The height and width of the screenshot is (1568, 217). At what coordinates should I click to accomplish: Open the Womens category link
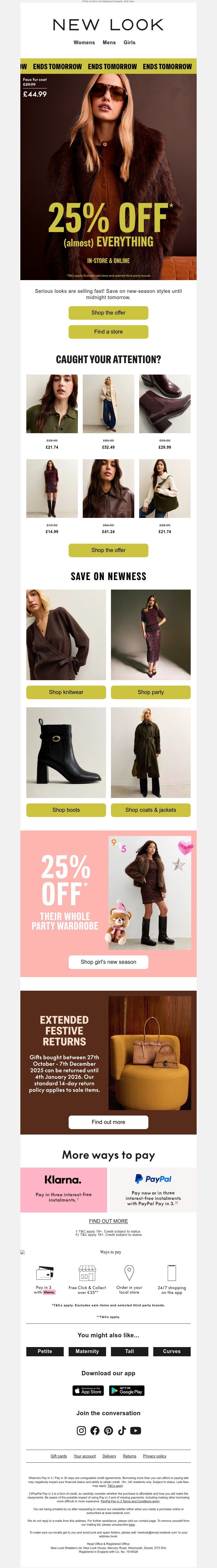[x=84, y=43]
